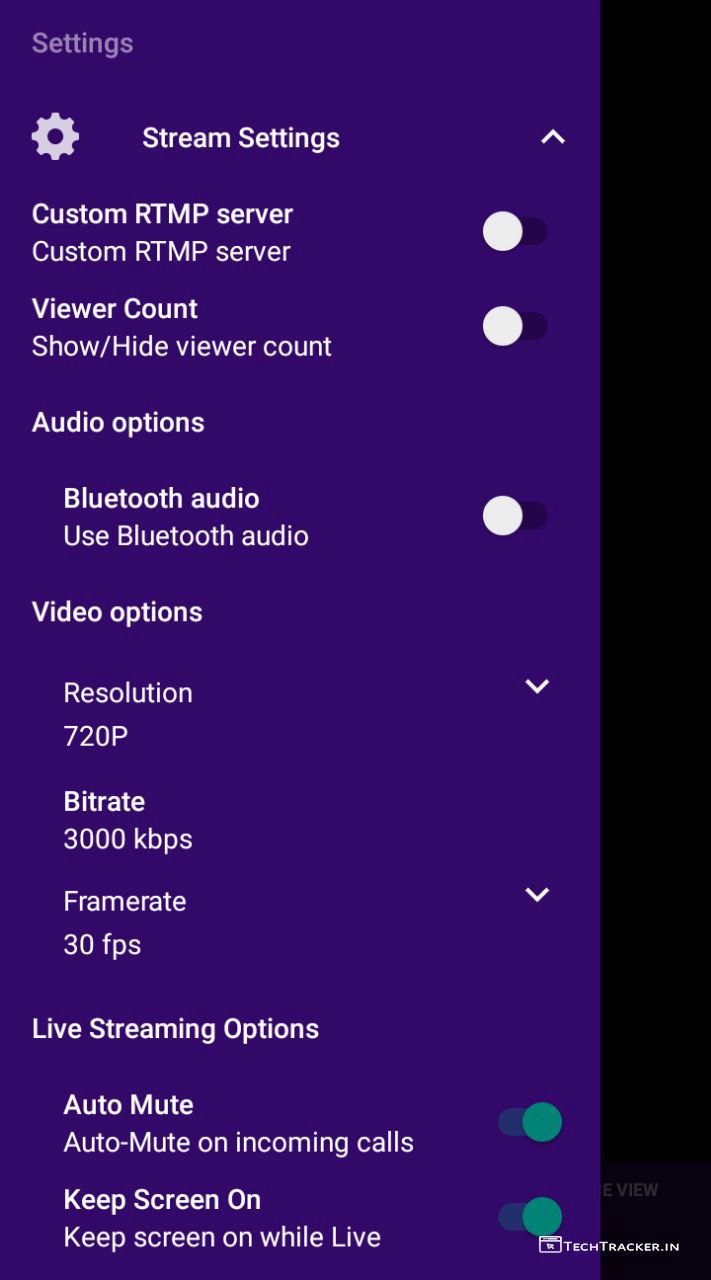This screenshot has width=711, height=1280.
Task: Collapse the Stream Settings section
Action: click(552, 137)
